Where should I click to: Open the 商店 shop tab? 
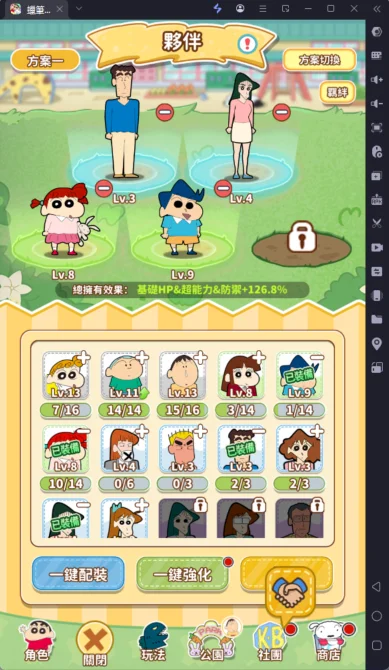click(329, 642)
